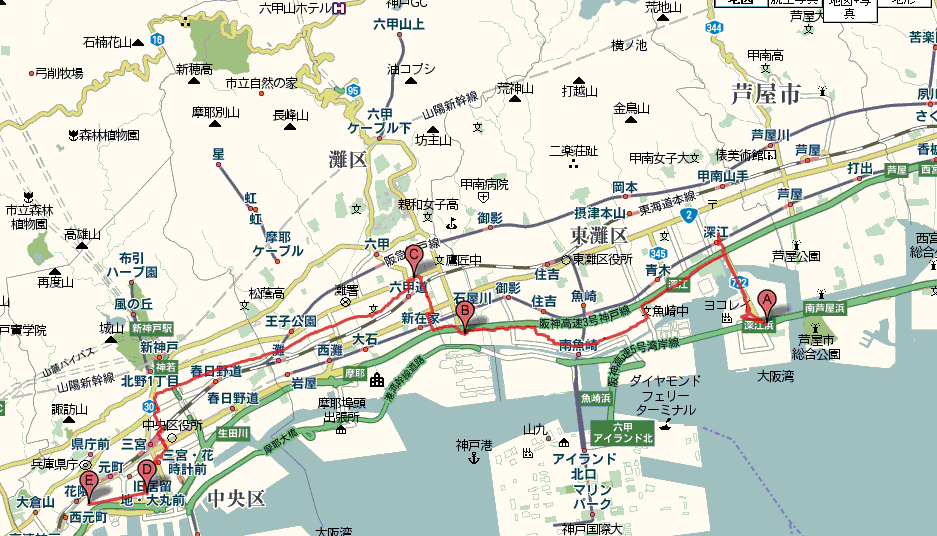This screenshot has width=937, height=536.
Task: Open route marker D near 旧居留地・大丸前
Action: (147, 471)
